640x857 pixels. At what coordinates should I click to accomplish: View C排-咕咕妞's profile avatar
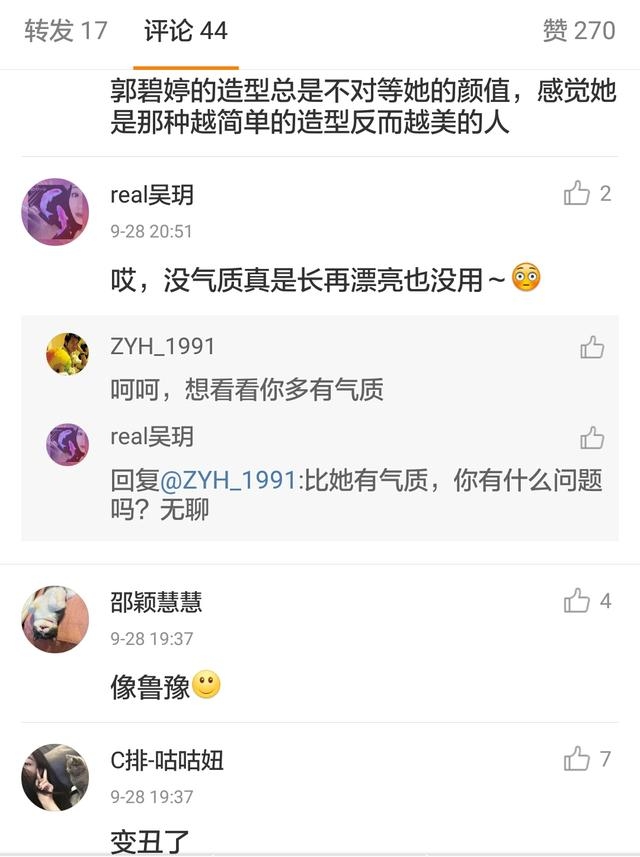coord(55,778)
